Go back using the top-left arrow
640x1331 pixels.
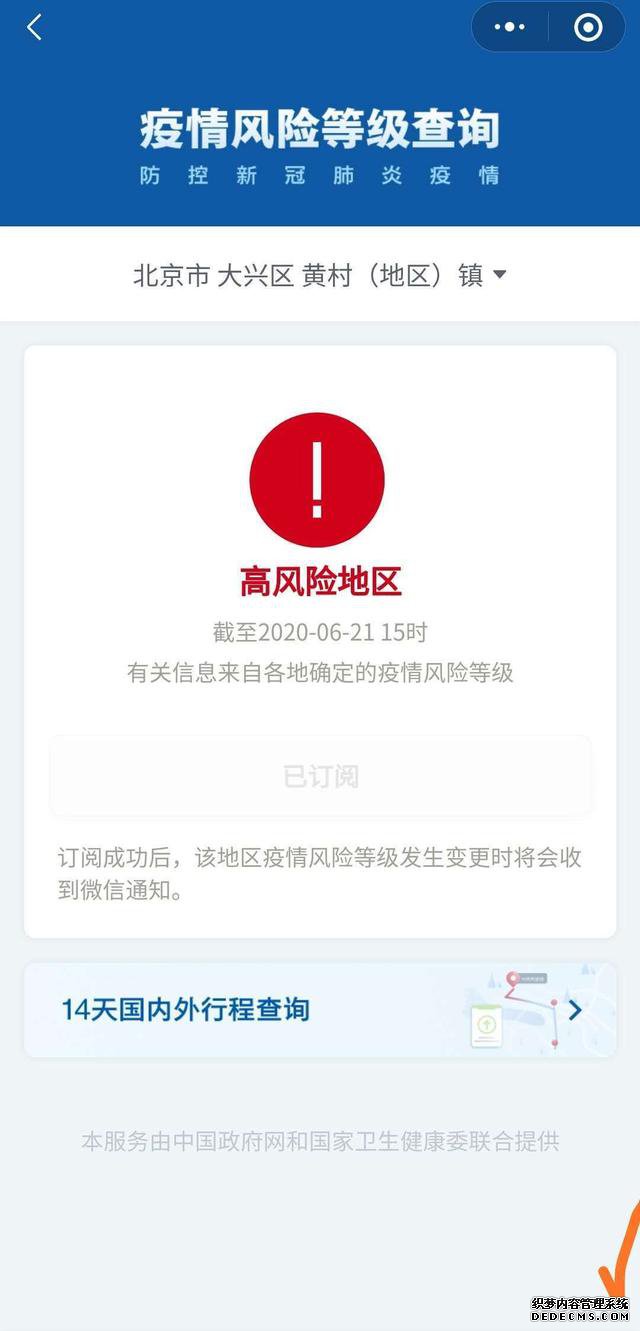pyautogui.click(x=35, y=28)
